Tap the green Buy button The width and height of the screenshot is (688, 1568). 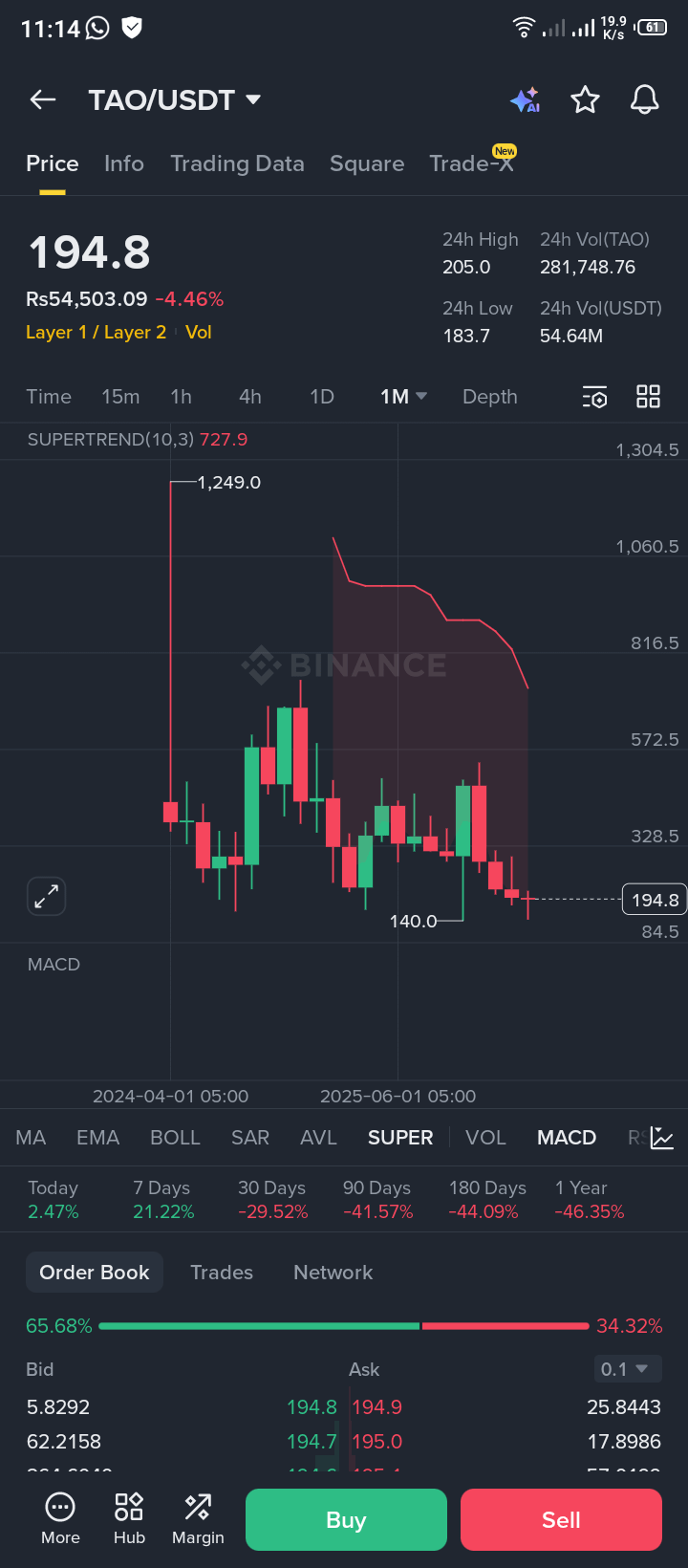point(346,1519)
